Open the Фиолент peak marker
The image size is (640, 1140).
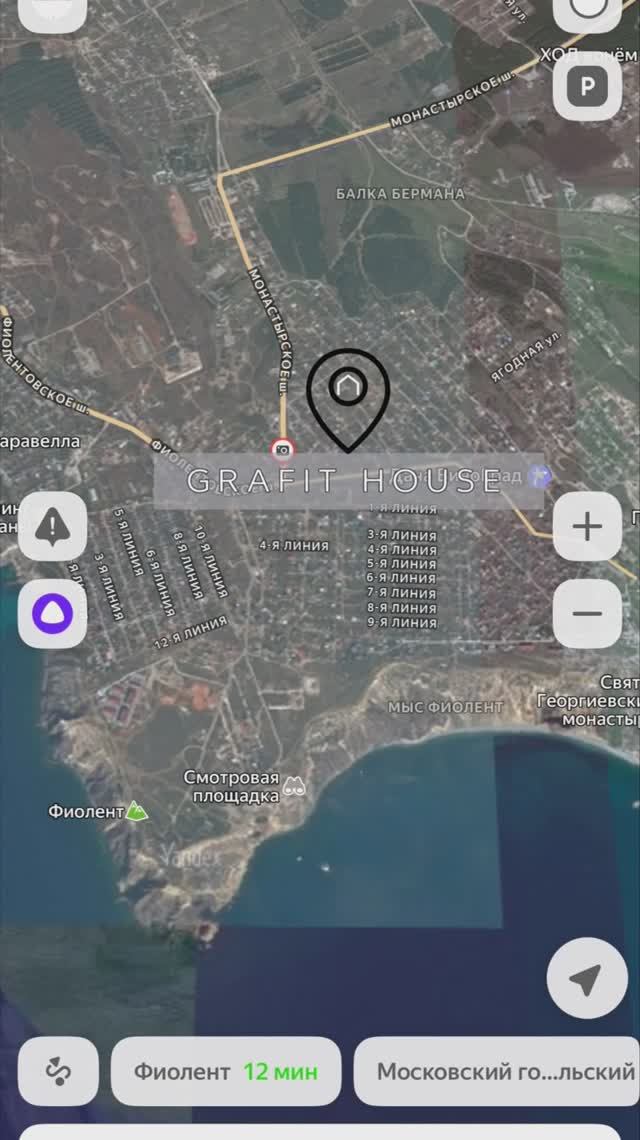click(x=136, y=811)
